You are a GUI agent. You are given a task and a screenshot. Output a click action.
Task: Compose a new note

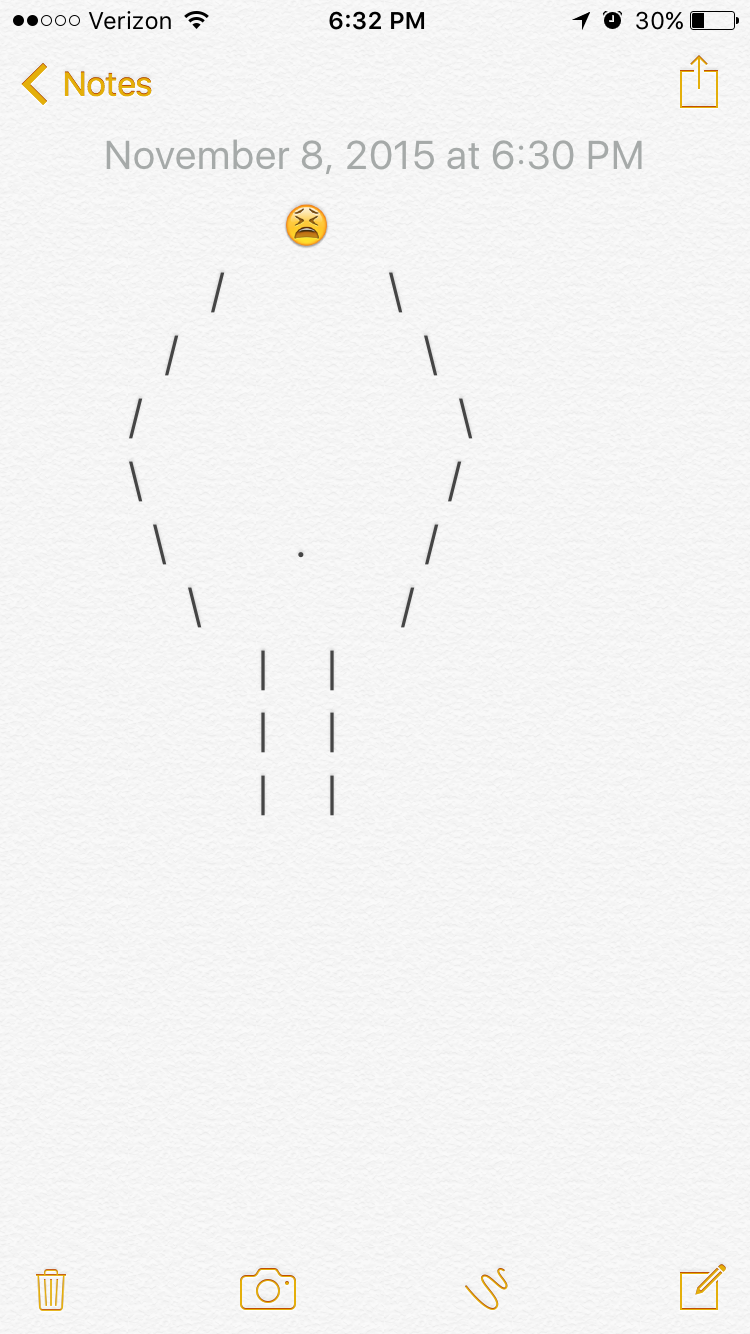pos(702,1287)
